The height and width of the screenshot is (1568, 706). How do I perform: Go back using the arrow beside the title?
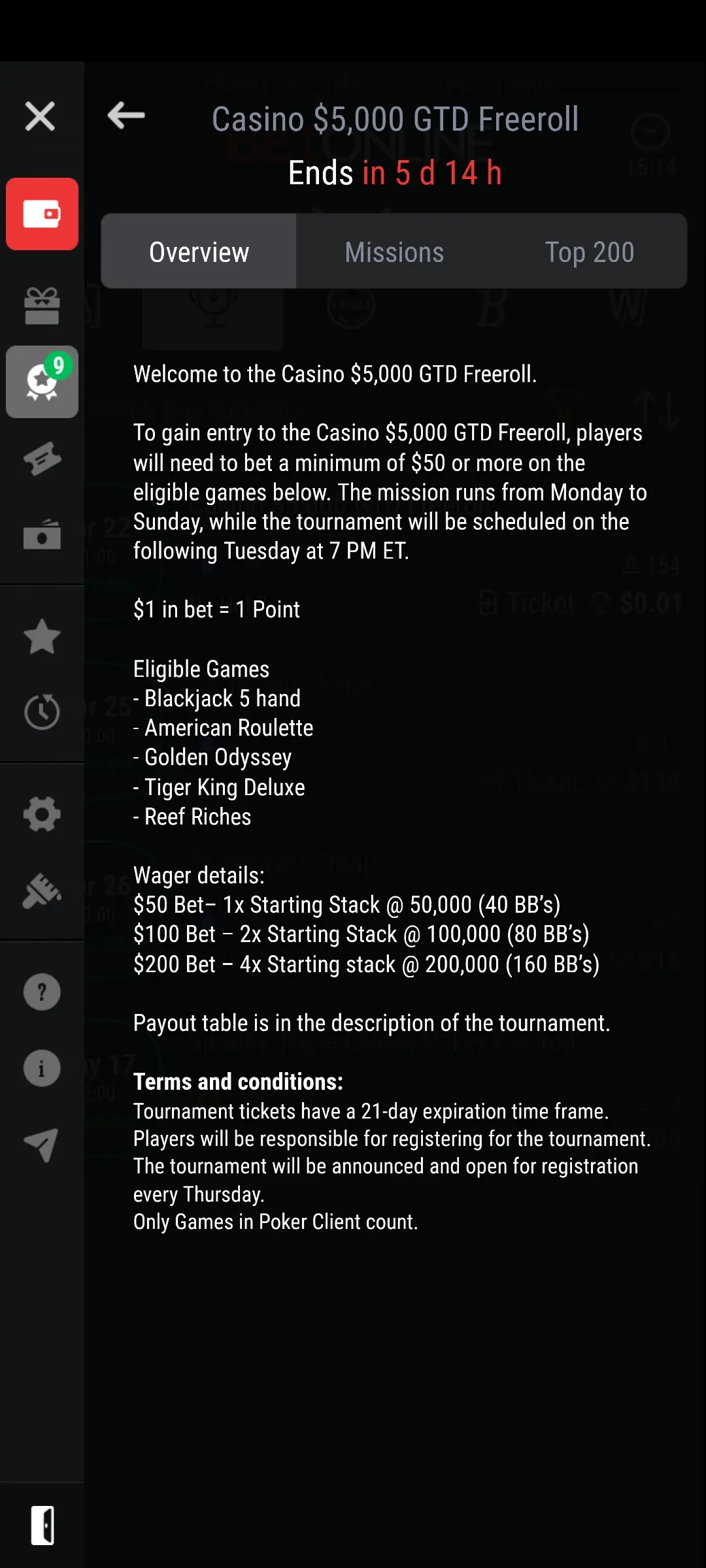click(x=126, y=116)
